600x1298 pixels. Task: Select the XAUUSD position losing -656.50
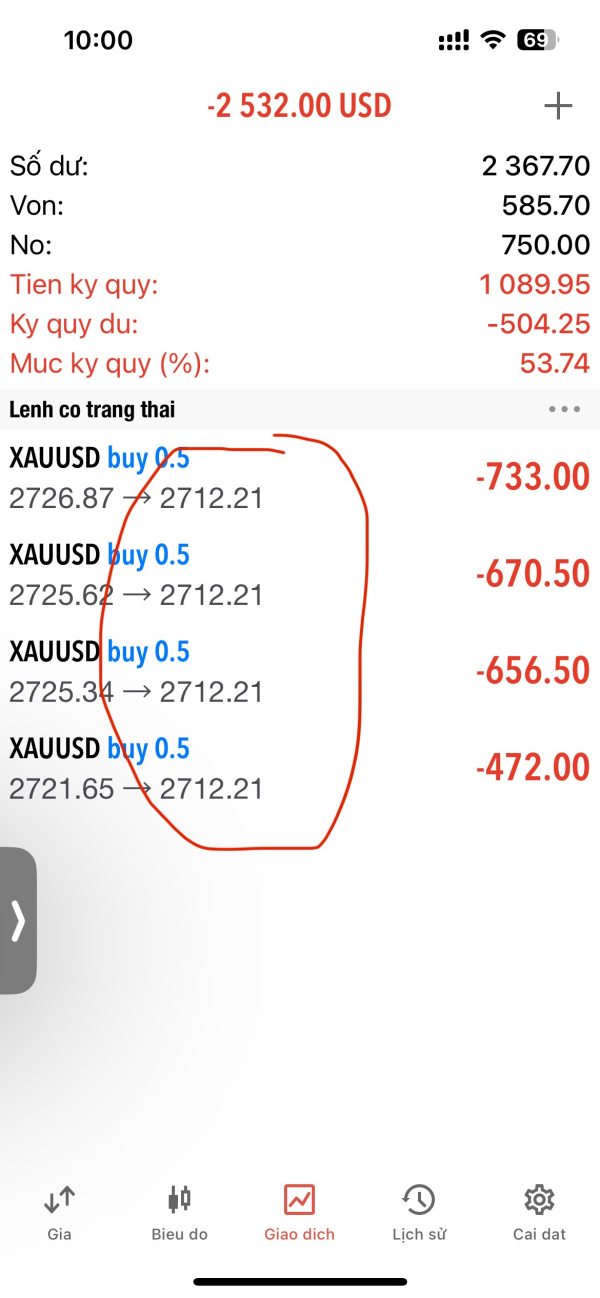tap(300, 671)
